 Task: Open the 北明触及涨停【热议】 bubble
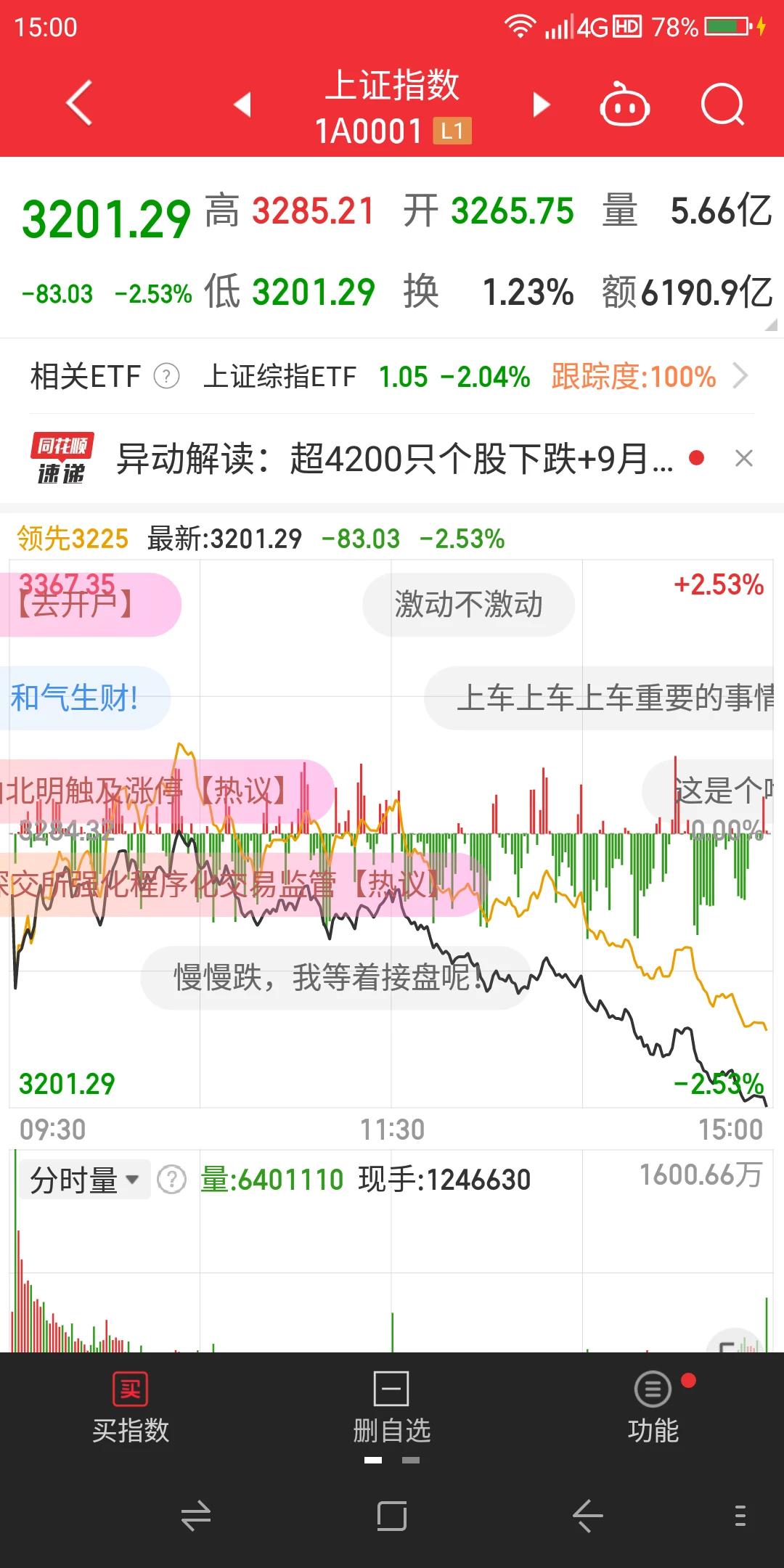(x=163, y=791)
